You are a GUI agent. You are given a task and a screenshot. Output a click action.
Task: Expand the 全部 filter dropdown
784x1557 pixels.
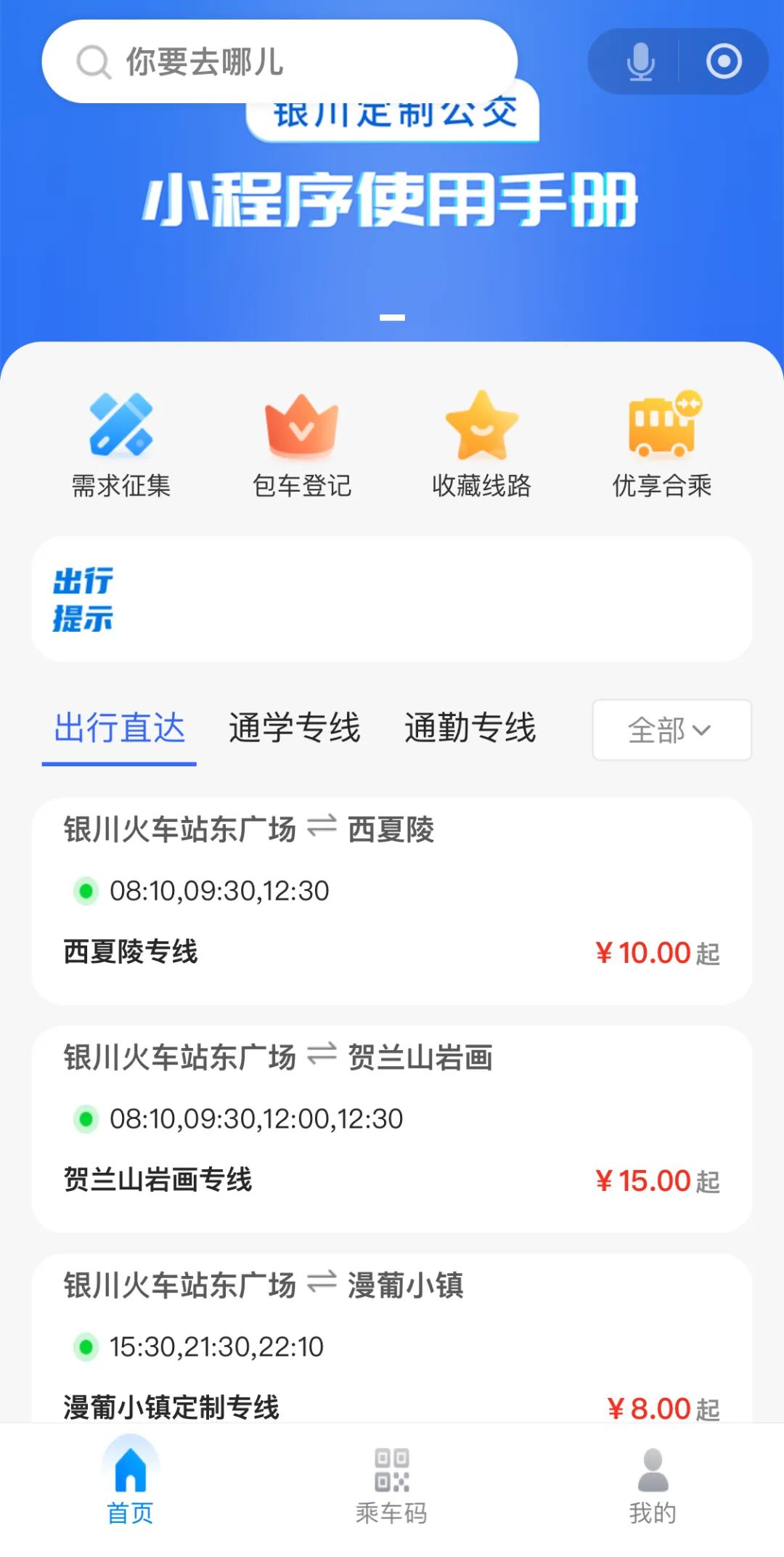tap(671, 730)
